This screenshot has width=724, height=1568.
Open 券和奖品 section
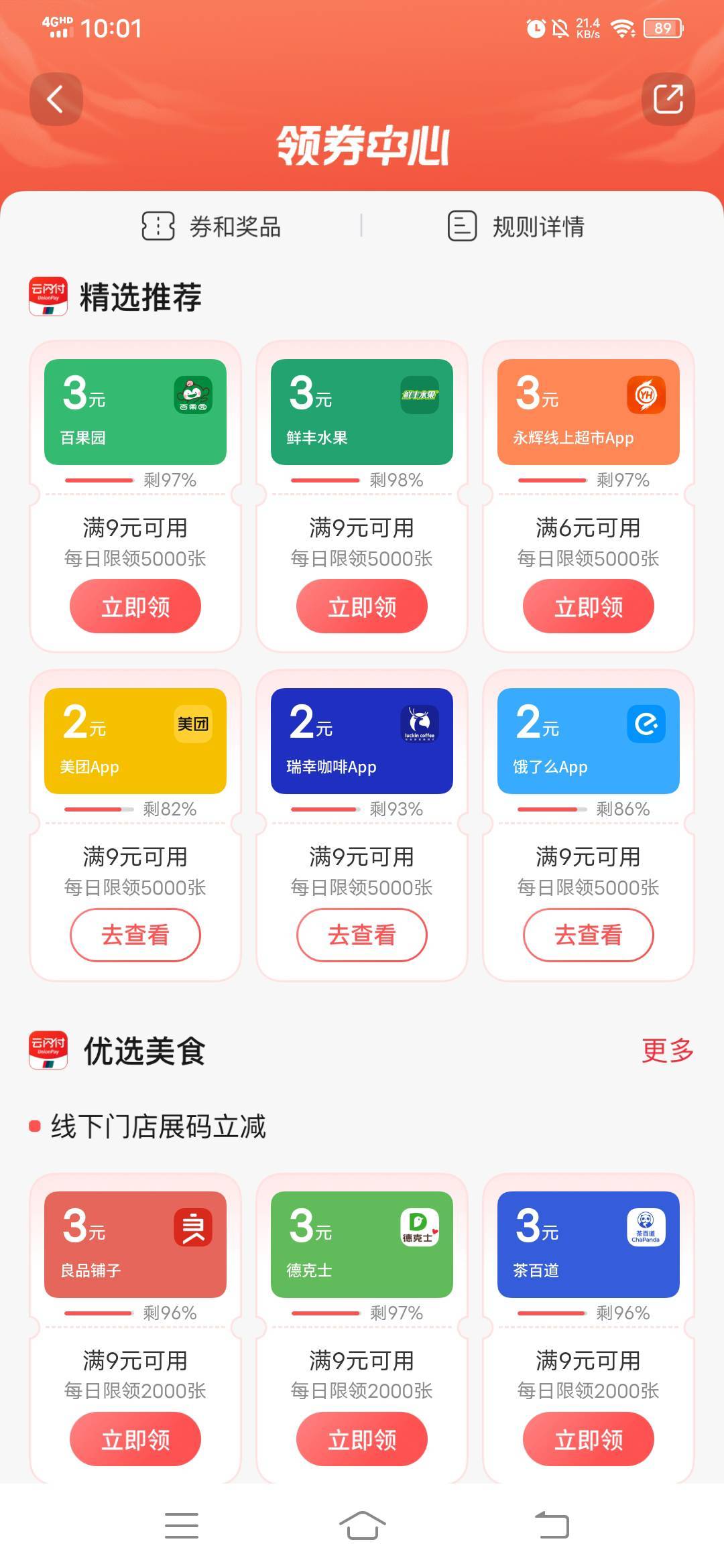click(212, 226)
